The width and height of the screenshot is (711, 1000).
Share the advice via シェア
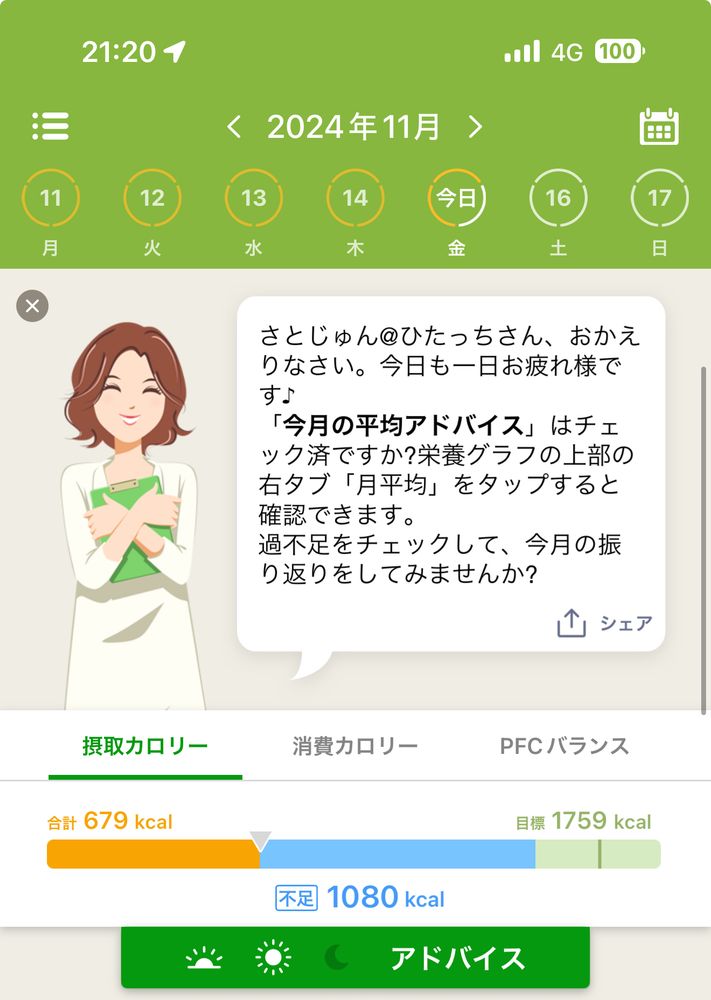(605, 624)
